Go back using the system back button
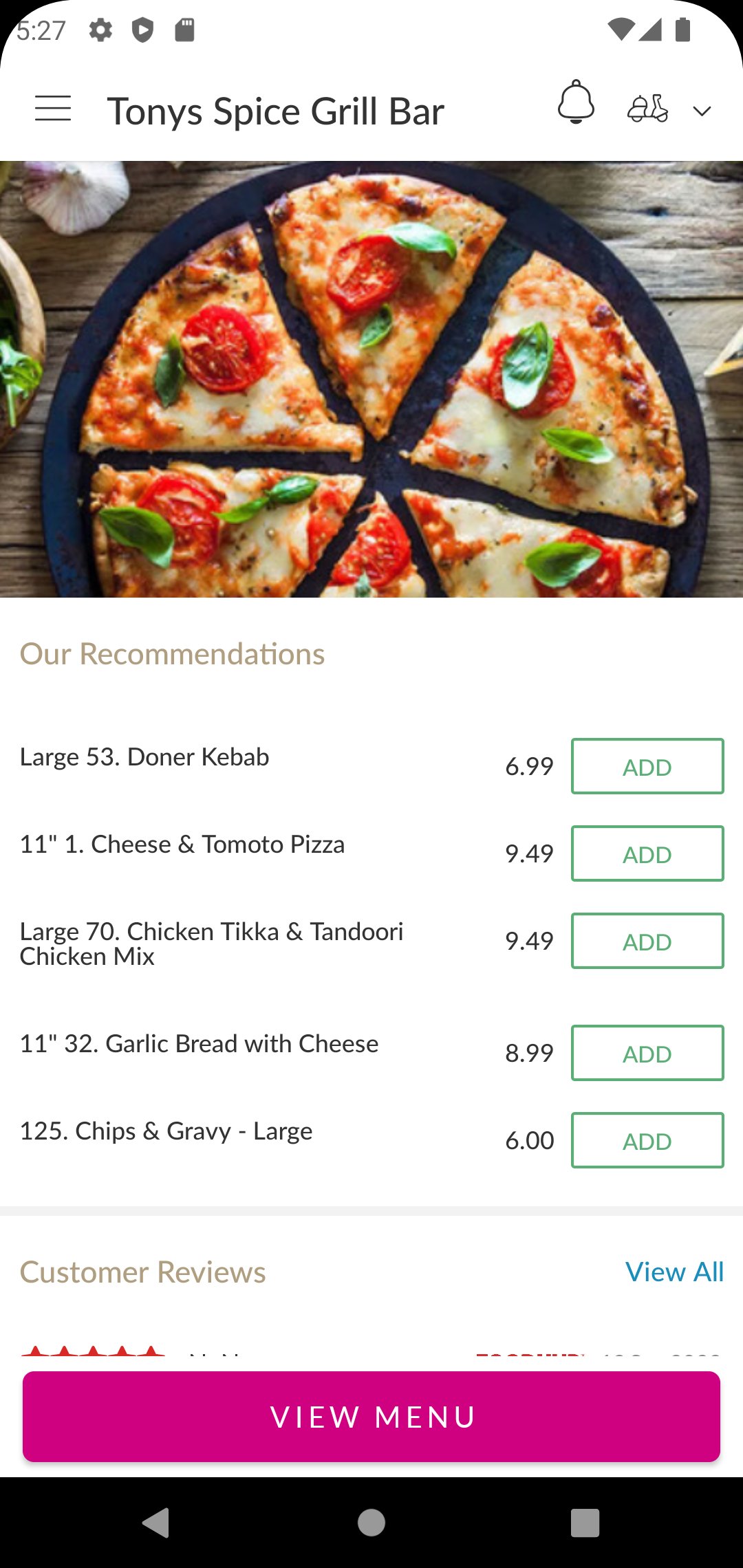The image size is (743, 1568). click(x=156, y=1523)
